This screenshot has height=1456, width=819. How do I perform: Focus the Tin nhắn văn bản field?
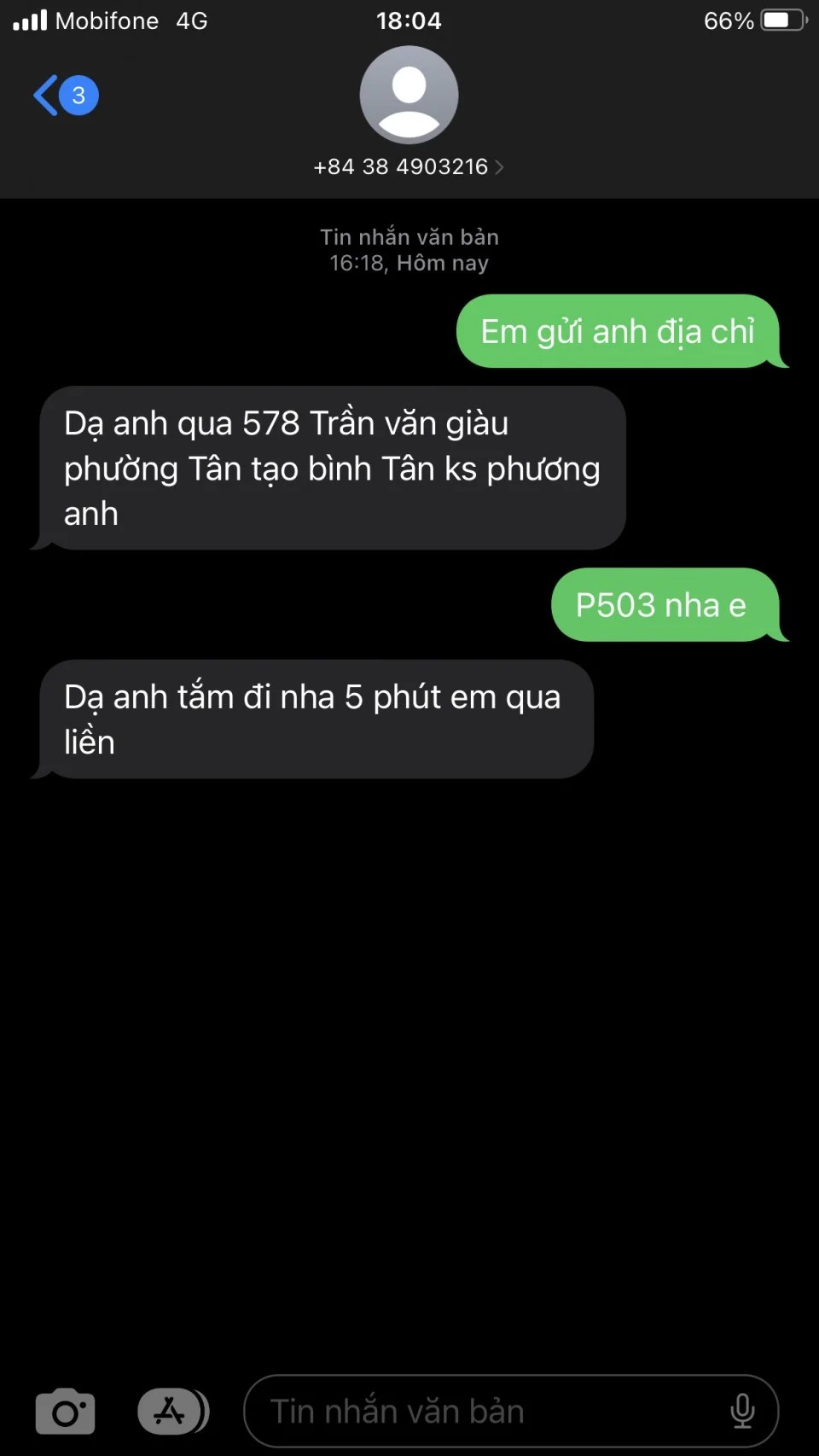pyautogui.click(x=478, y=1412)
